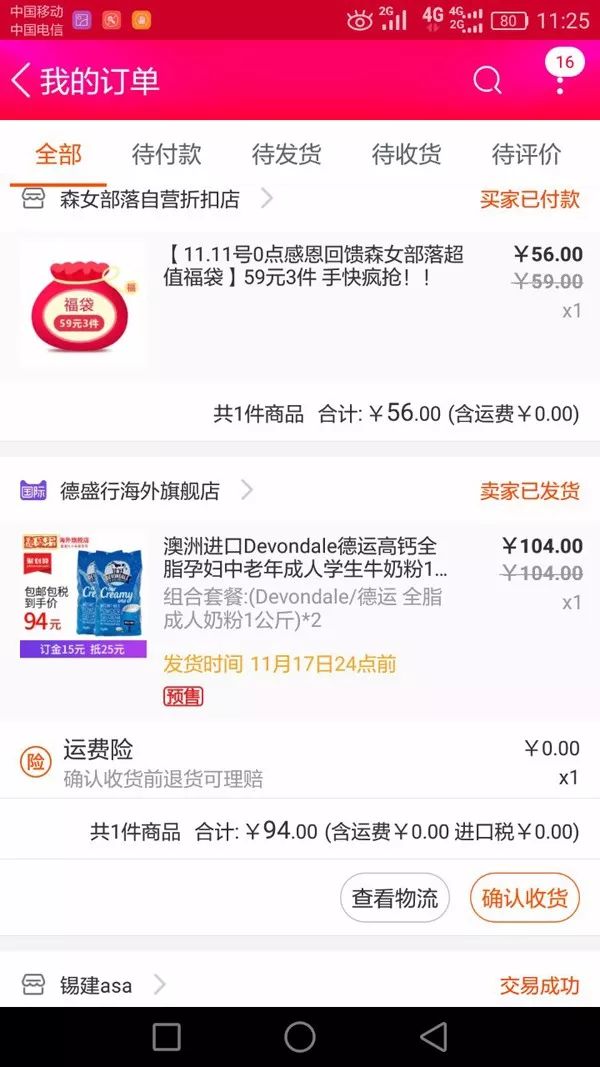Select the 全部 tab

pyautogui.click(x=59, y=154)
